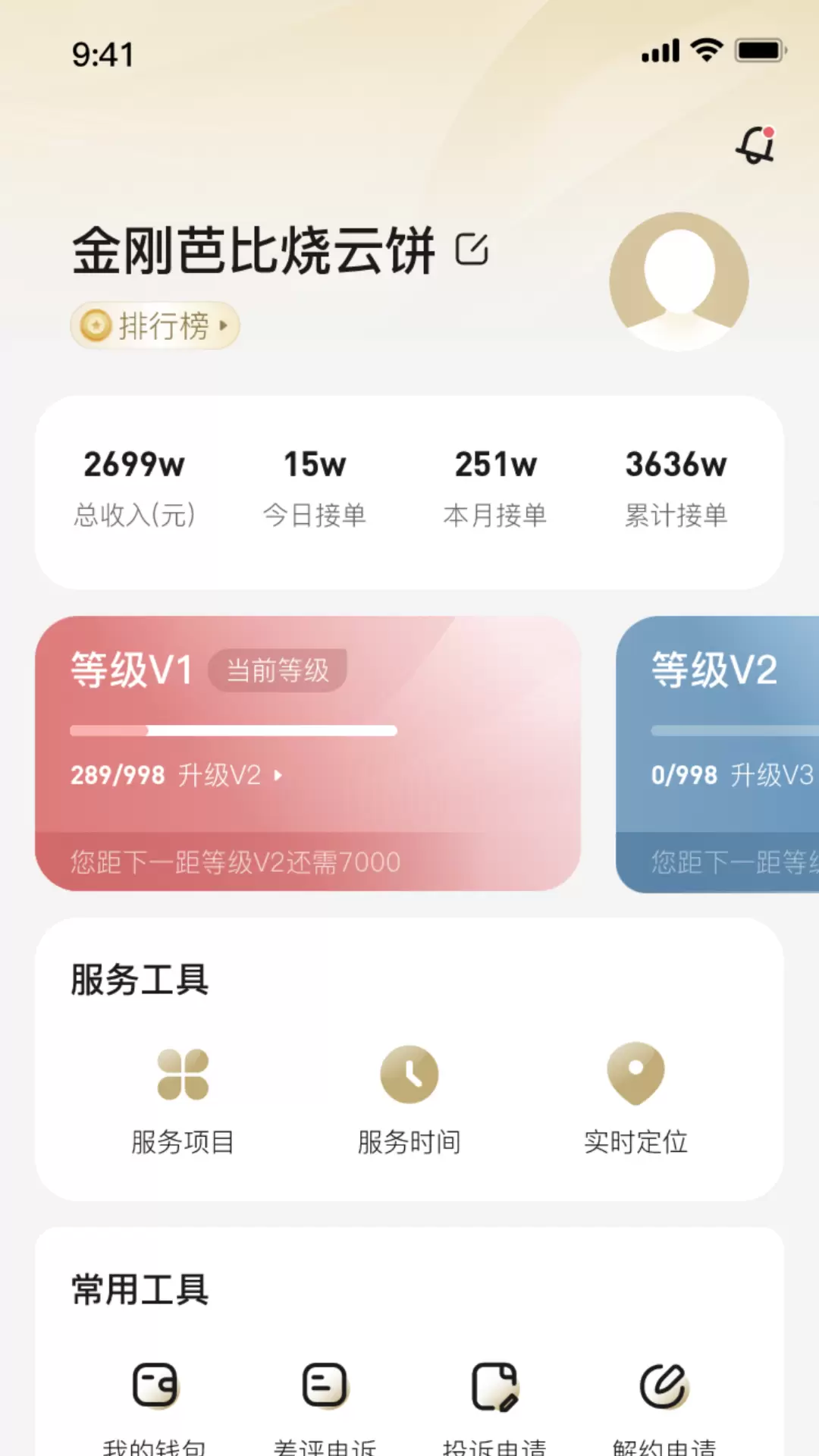
Task: Open 投诉申请 complaint request
Action: point(494,1407)
